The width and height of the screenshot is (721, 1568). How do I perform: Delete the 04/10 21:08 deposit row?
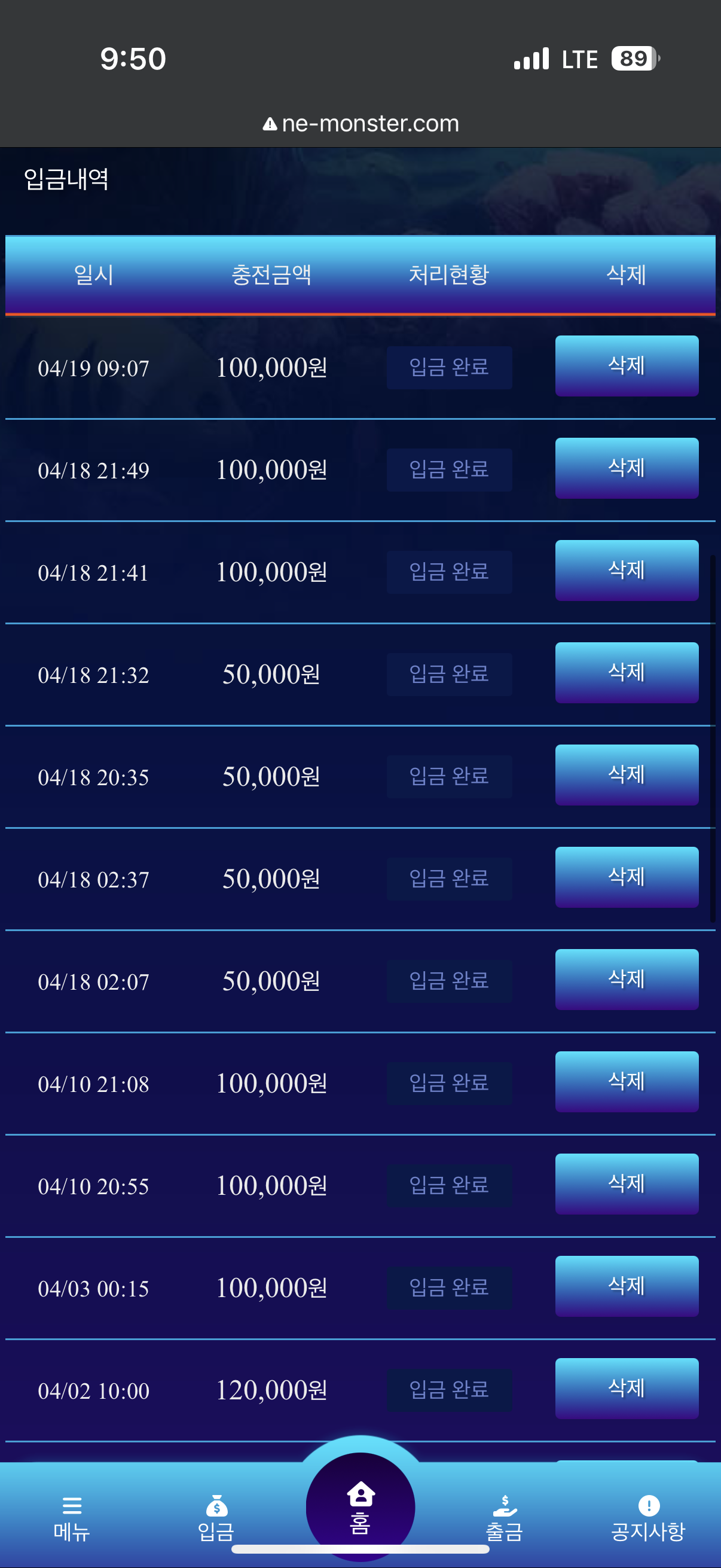click(626, 1082)
